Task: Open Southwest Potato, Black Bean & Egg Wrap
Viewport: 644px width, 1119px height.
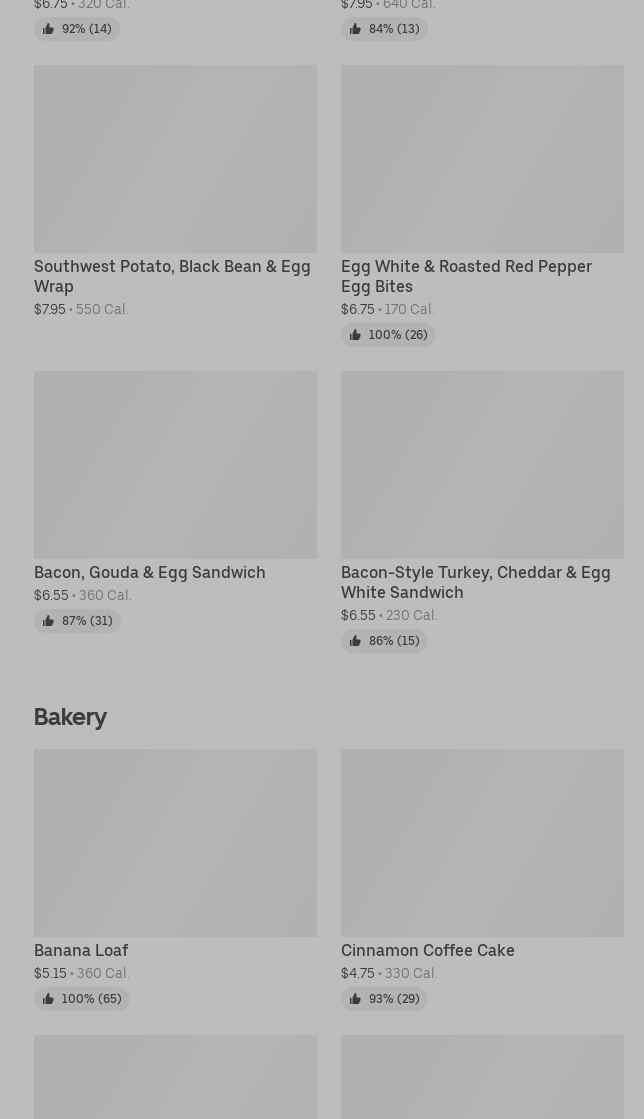Action: click(175, 191)
